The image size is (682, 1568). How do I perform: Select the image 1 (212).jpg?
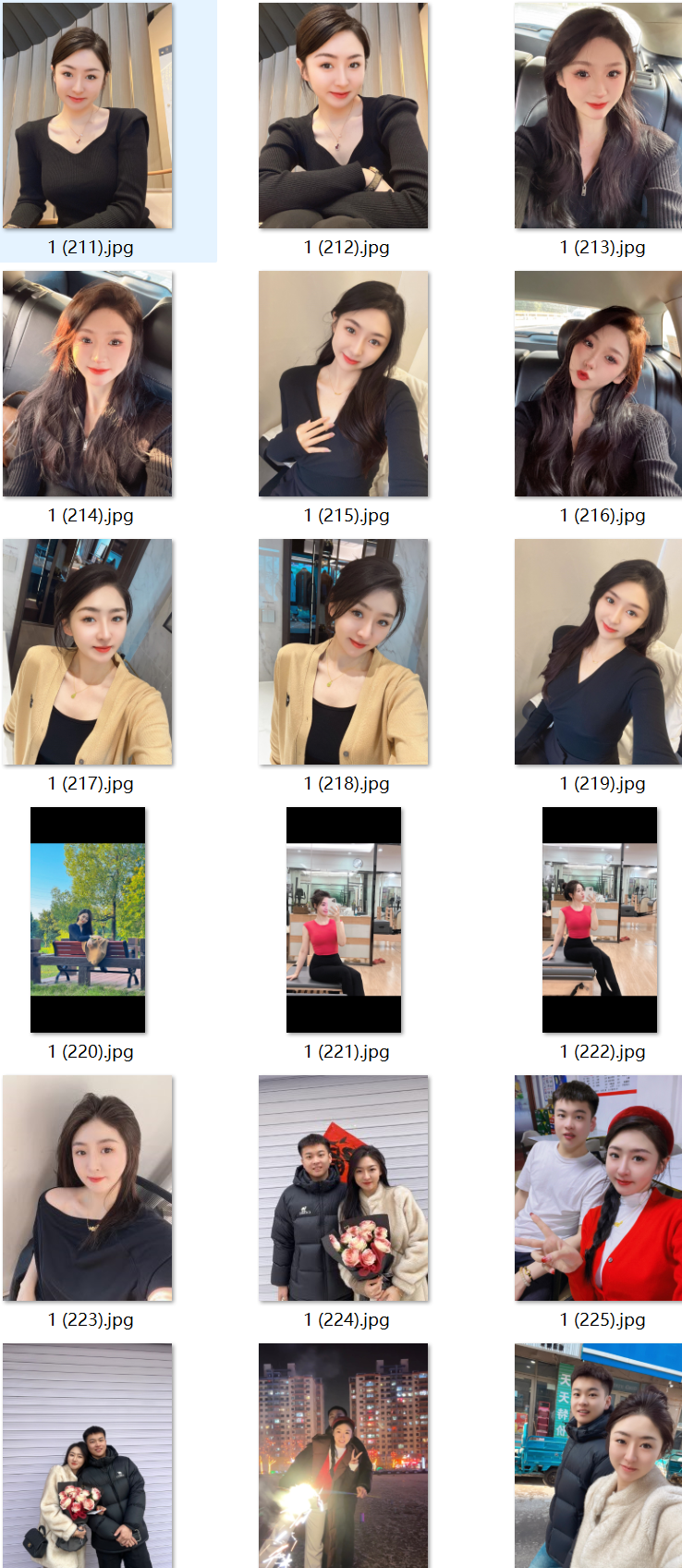click(343, 116)
